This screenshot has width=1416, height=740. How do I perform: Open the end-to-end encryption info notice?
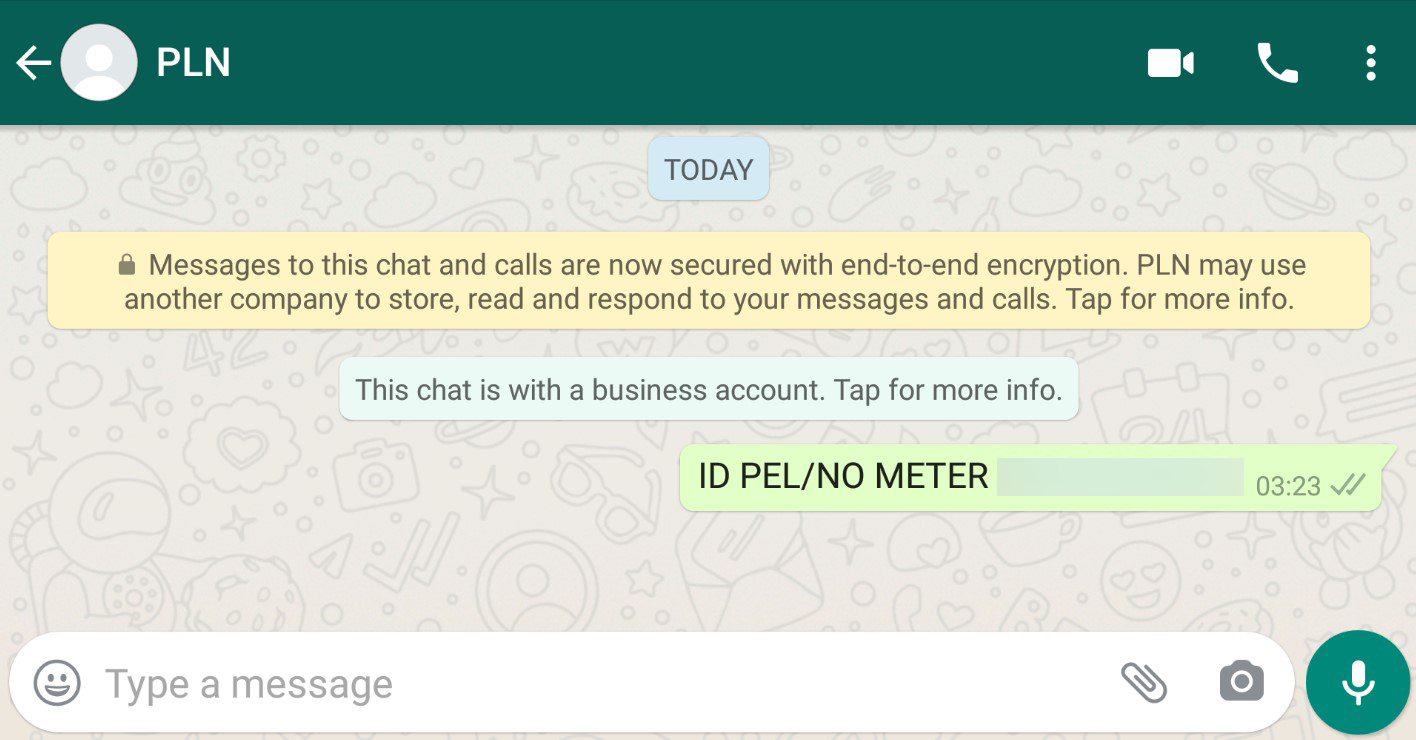pyautogui.click(x=708, y=281)
